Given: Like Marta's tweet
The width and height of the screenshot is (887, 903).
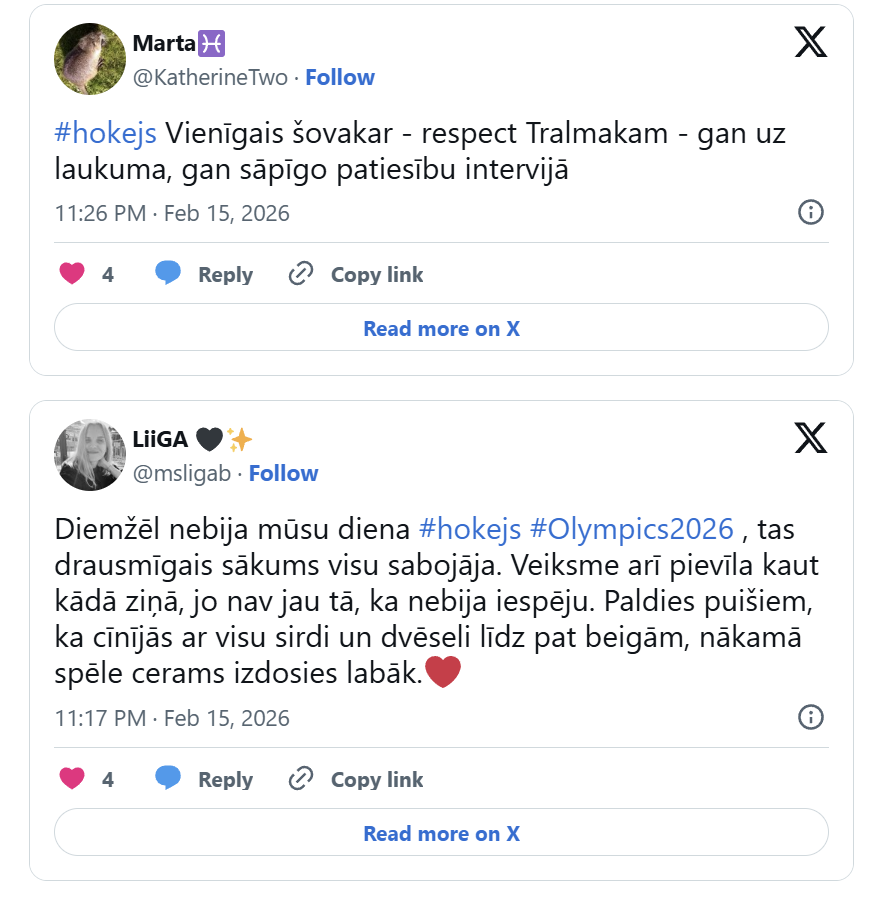Looking at the screenshot, I should [x=72, y=274].
